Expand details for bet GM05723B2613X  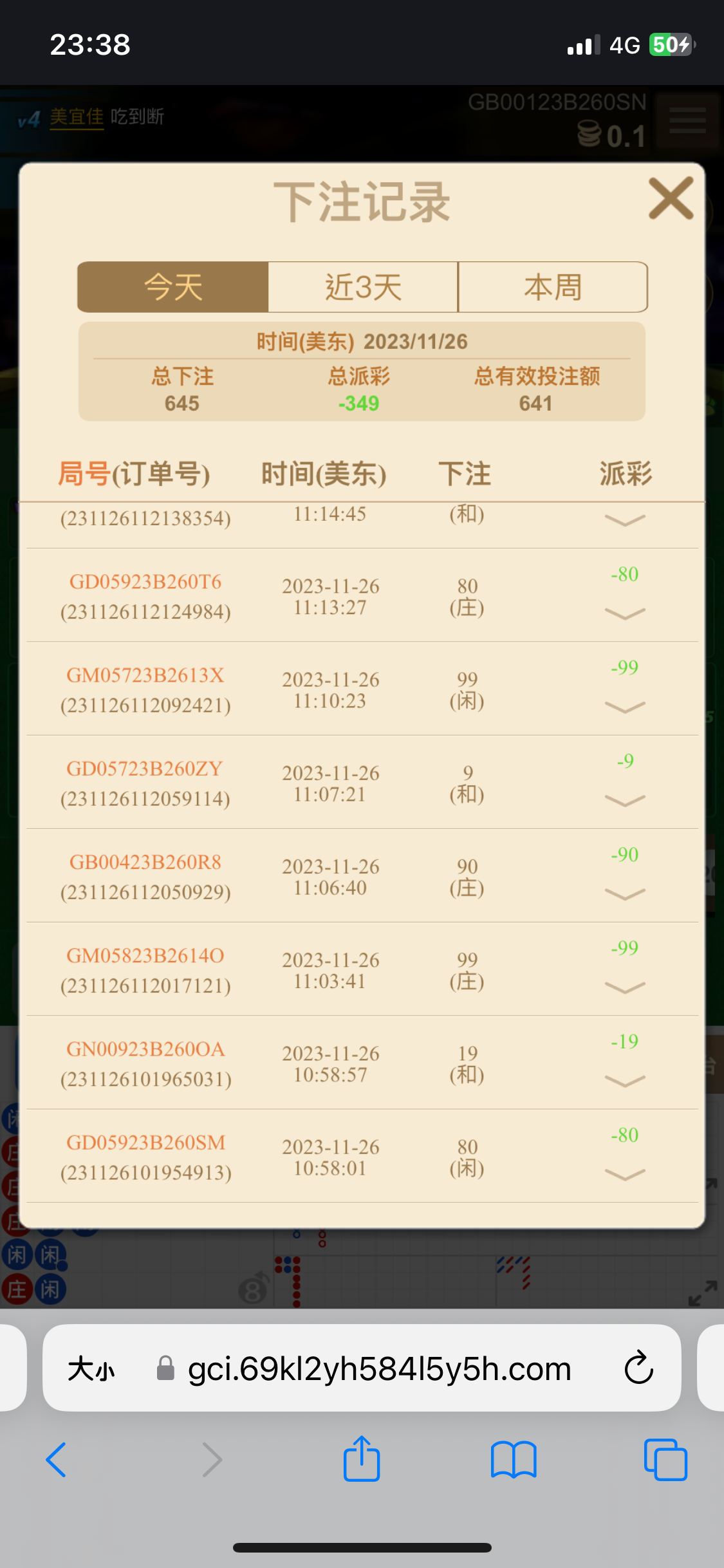625,707
